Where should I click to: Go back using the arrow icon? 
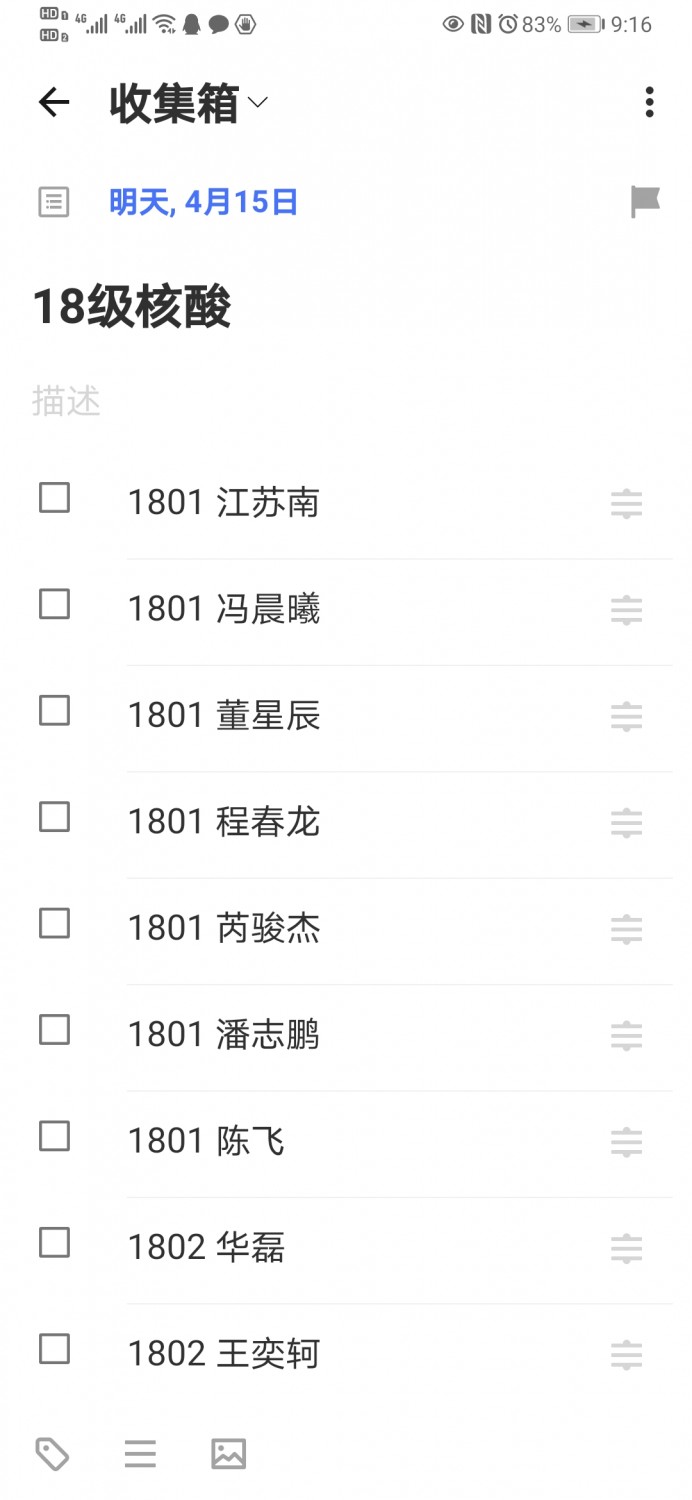coord(54,102)
